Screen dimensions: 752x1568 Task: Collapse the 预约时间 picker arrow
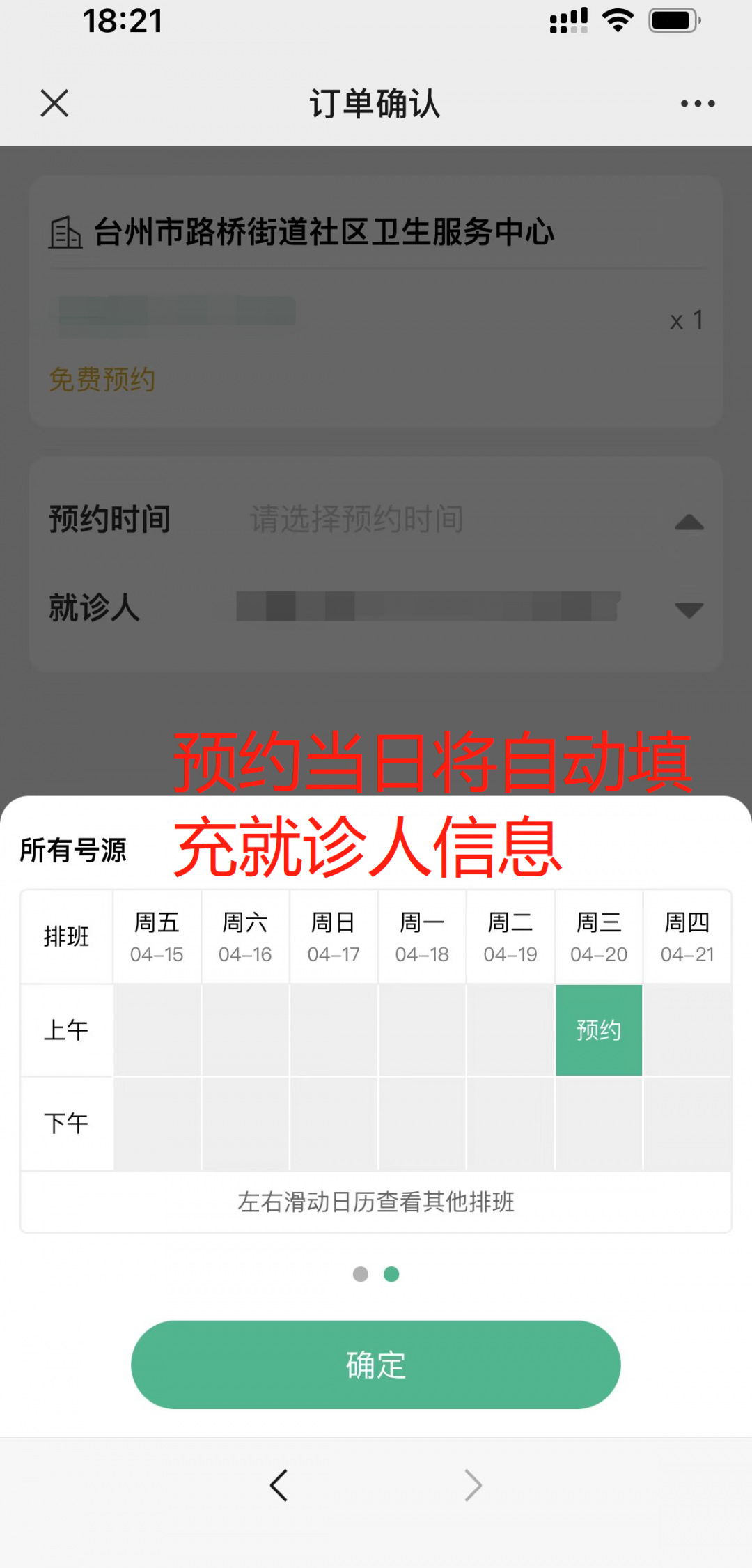689,522
